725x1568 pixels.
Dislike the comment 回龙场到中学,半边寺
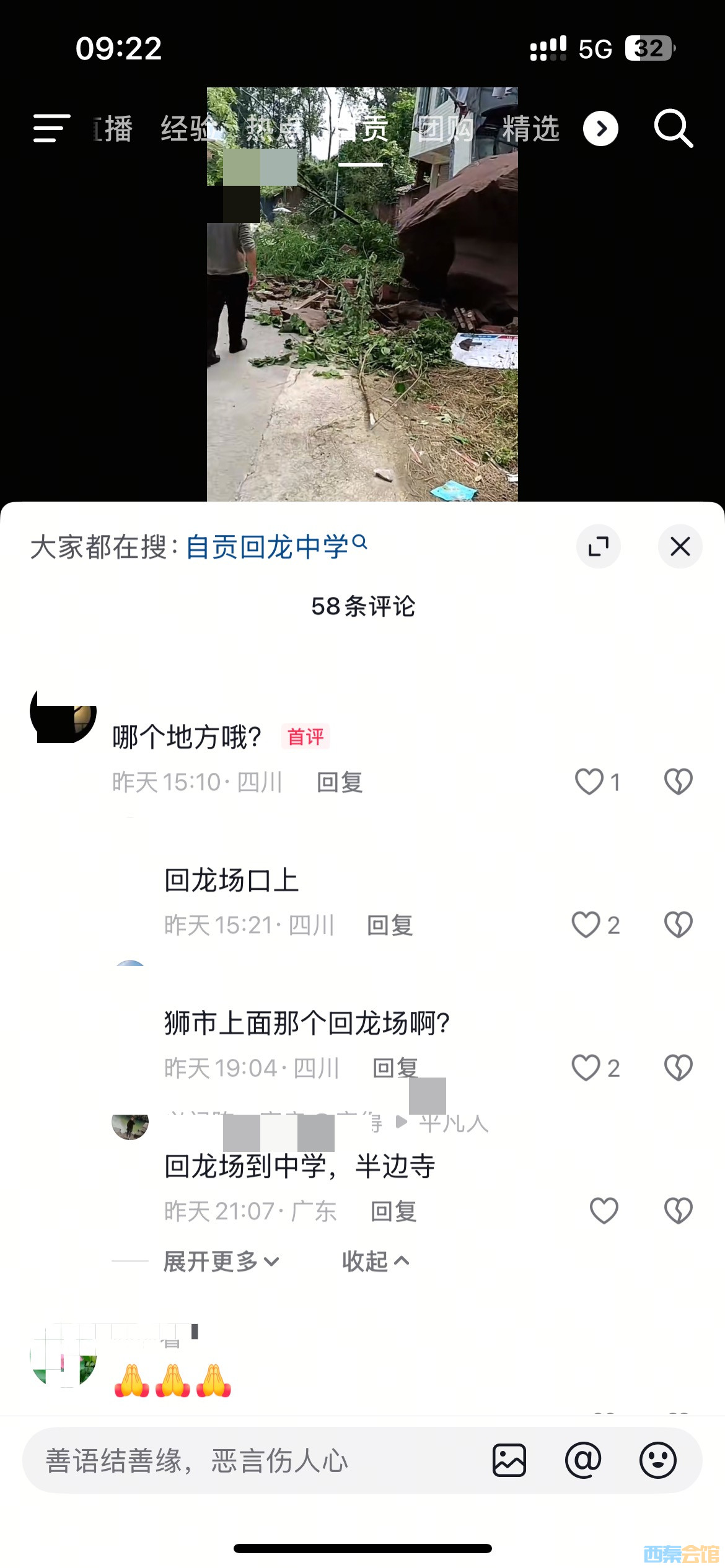tap(678, 1211)
